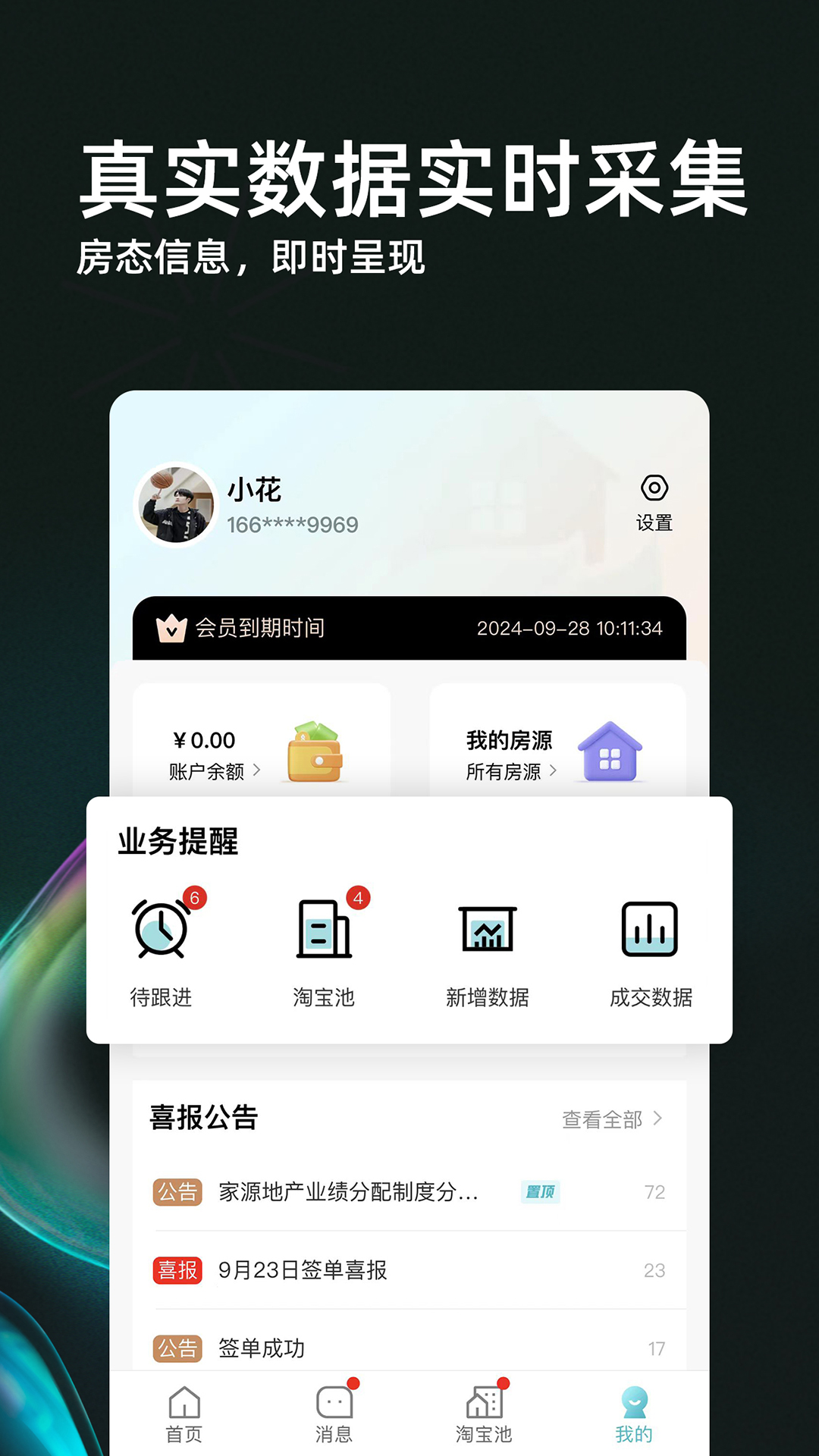Open the 9月23日签单喜报 entry
The width and height of the screenshot is (819, 1456).
303,1269
